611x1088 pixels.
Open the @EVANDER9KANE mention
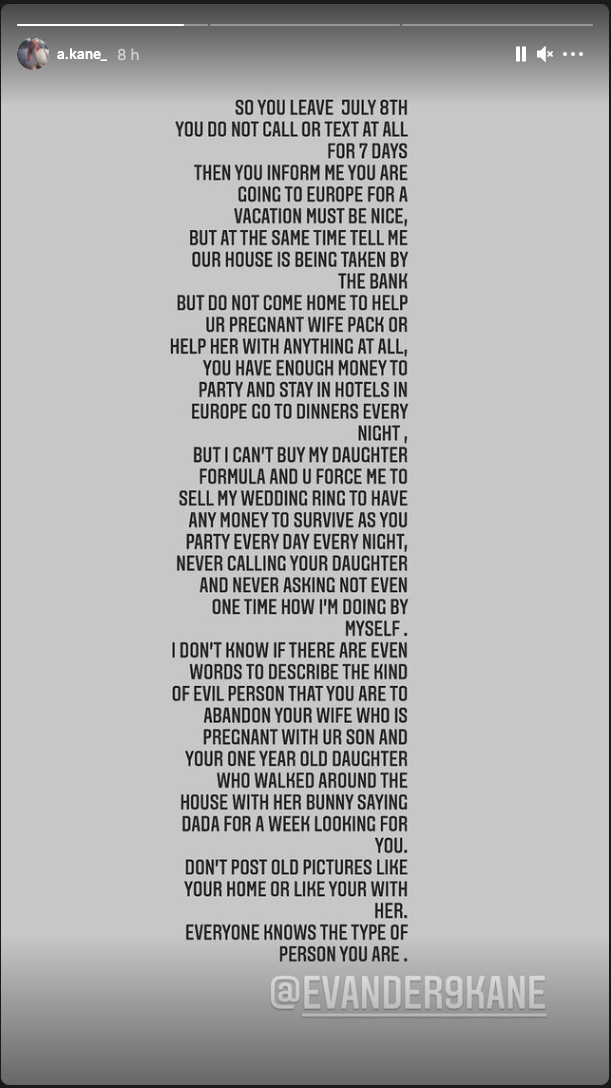coord(408,994)
